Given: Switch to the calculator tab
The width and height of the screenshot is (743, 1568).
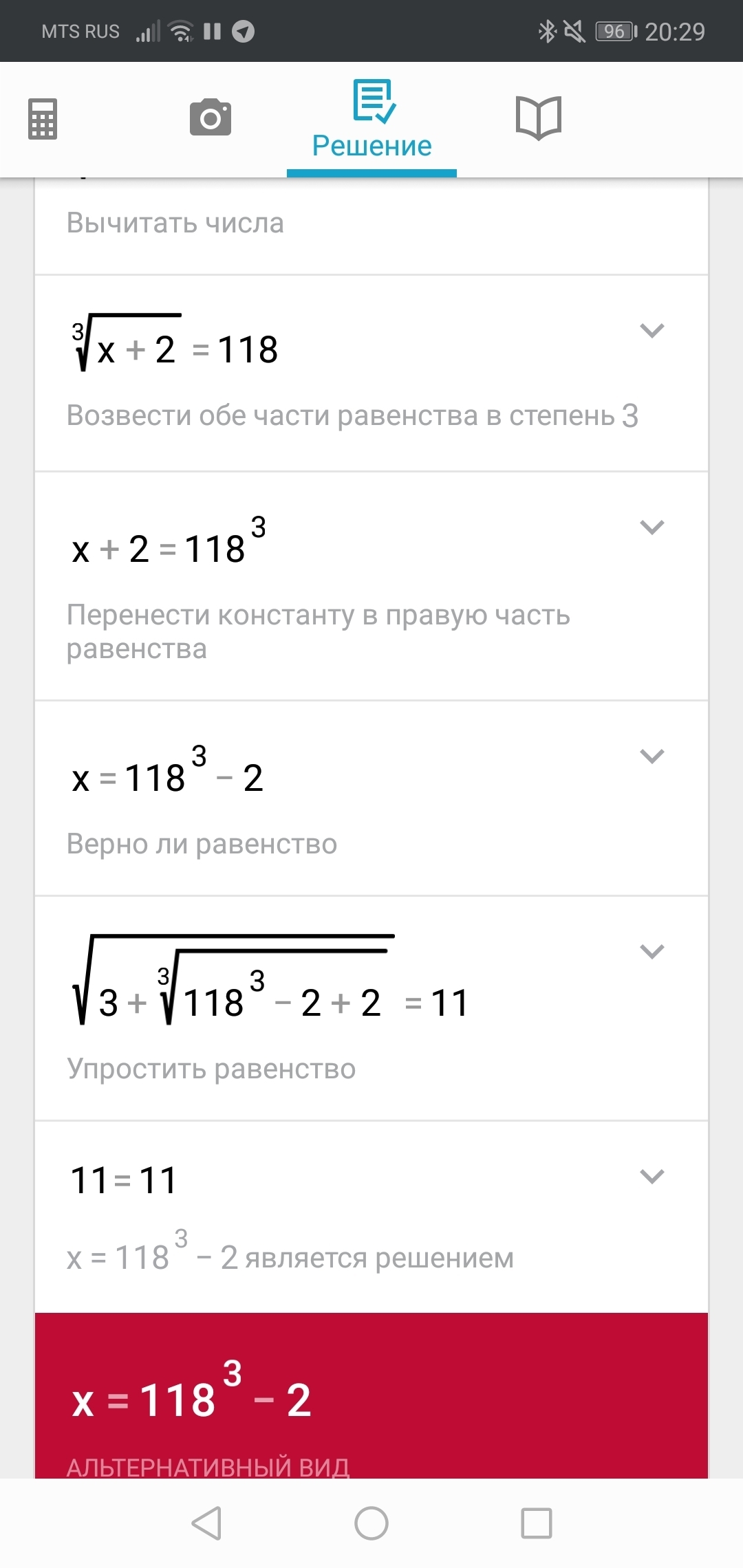Looking at the screenshot, I should [x=43, y=119].
